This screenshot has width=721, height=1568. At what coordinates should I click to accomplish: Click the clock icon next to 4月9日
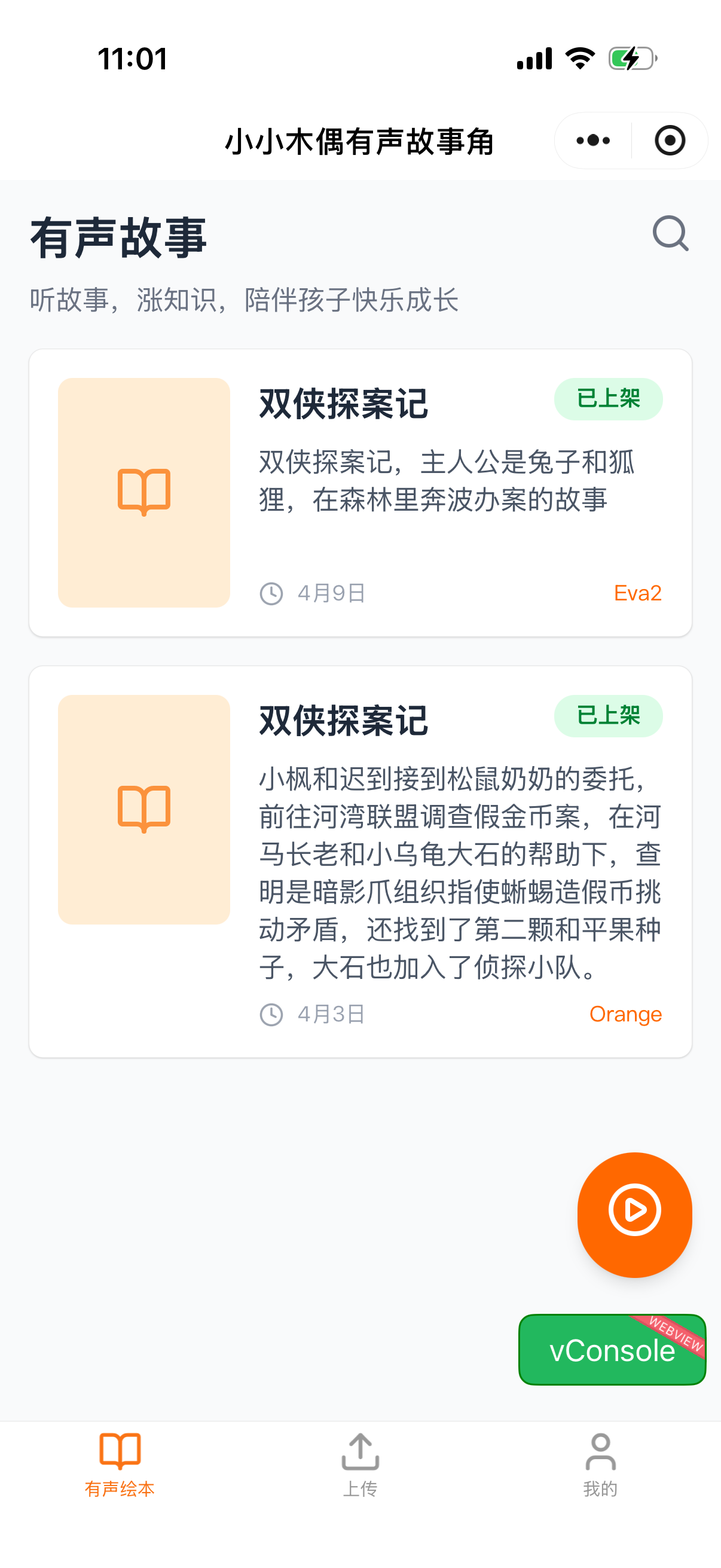(x=271, y=592)
